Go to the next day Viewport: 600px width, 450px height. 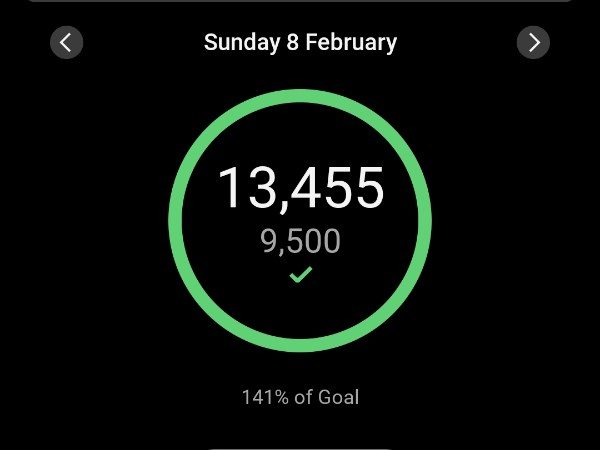tap(533, 42)
